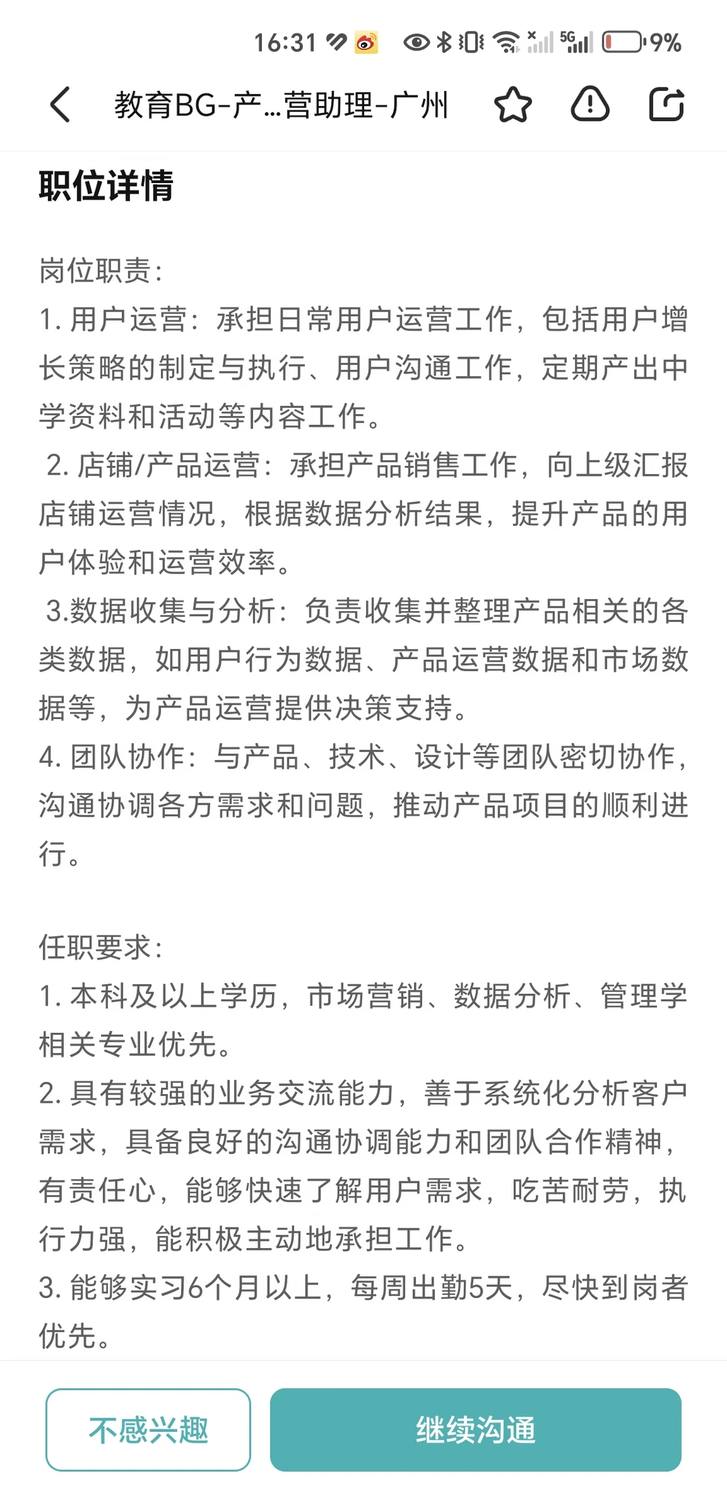The width and height of the screenshot is (727, 1500).
Task: Tap 不感兴趣 to mark as not interested
Action: [x=148, y=1430]
